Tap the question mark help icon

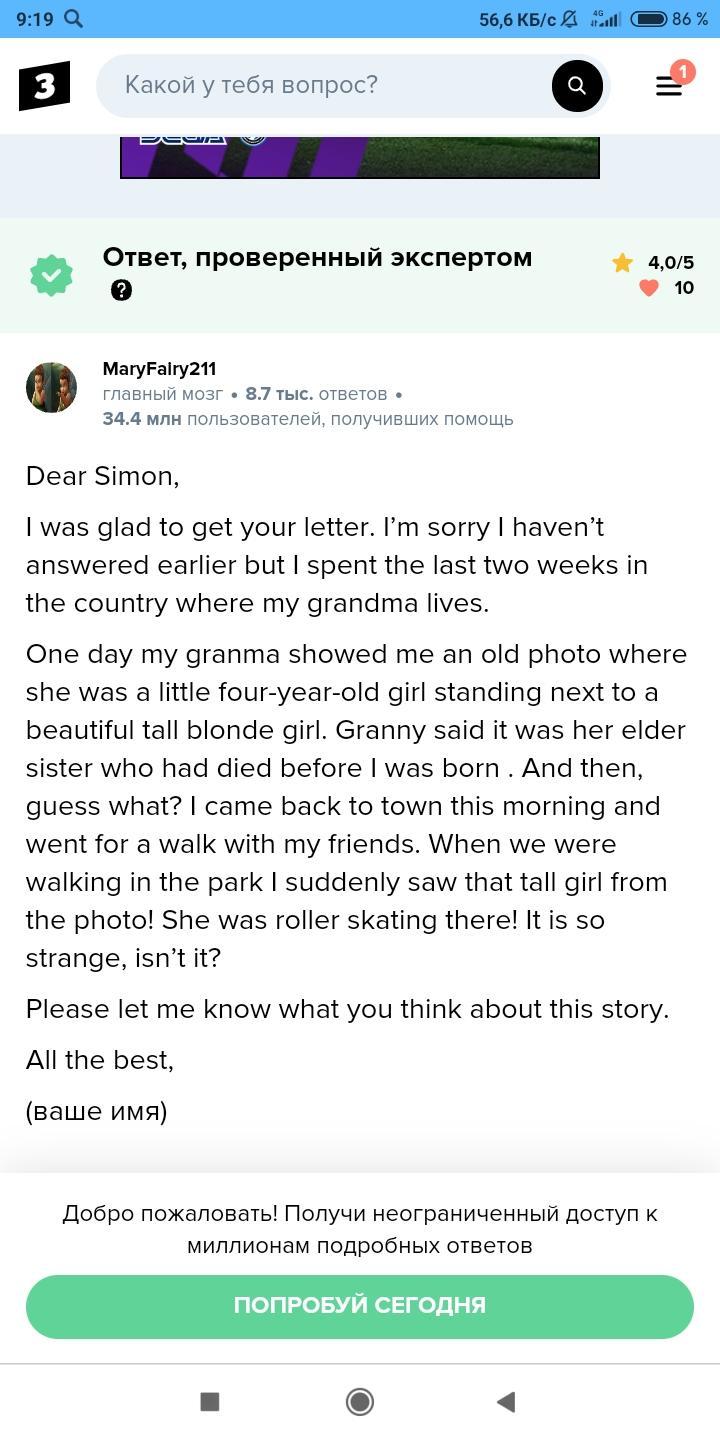pyautogui.click(x=121, y=290)
